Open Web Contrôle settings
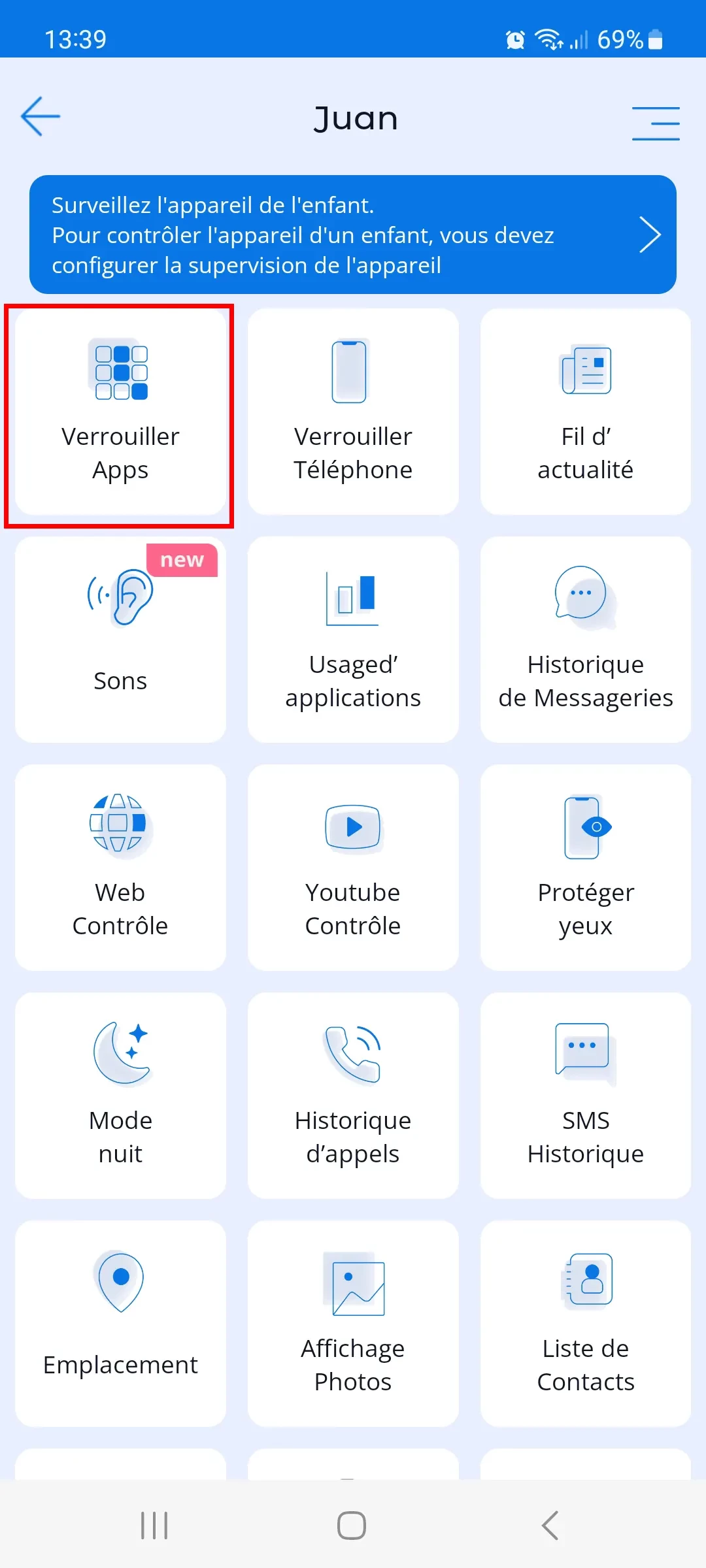The image size is (706, 1568). (x=120, y=868)
